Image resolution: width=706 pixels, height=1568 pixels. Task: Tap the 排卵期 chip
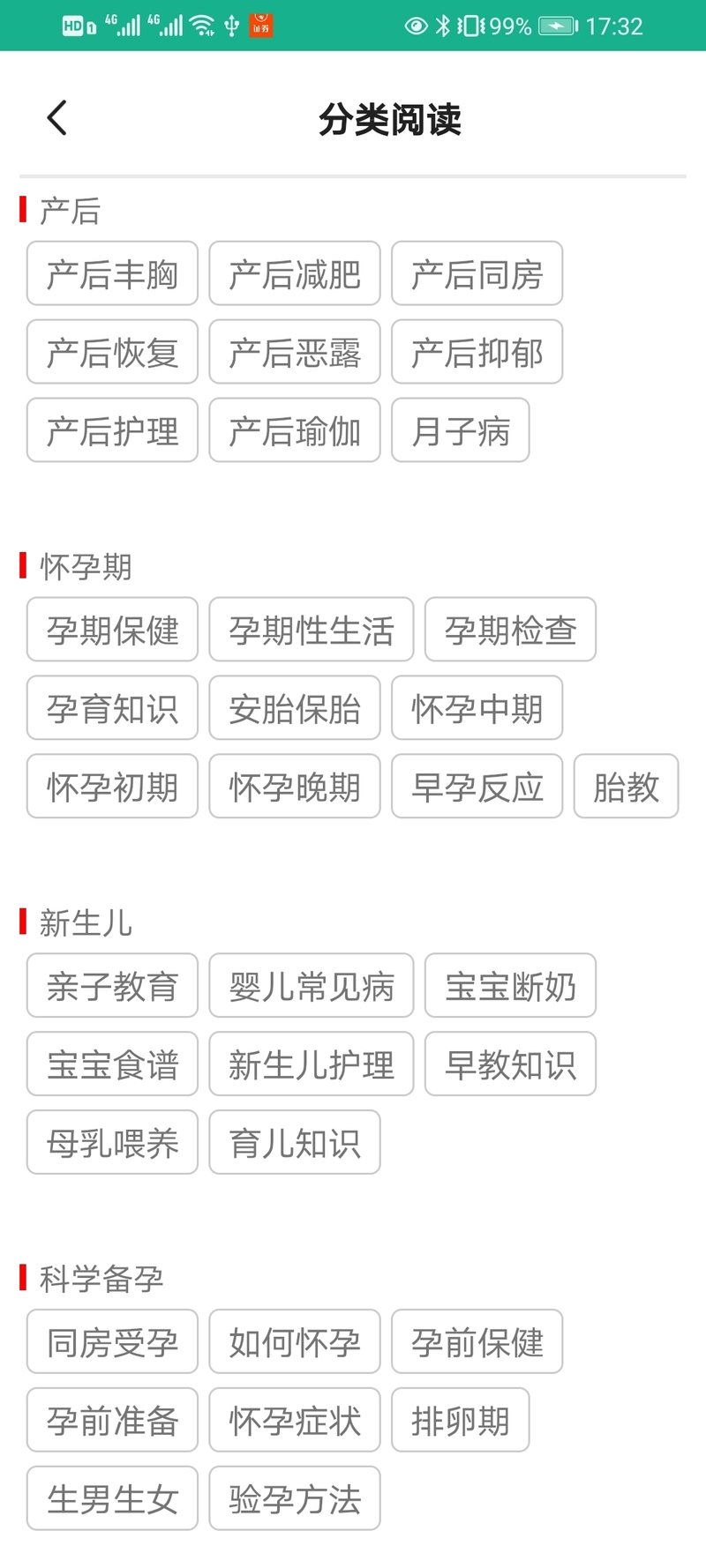coord(461,1421)
